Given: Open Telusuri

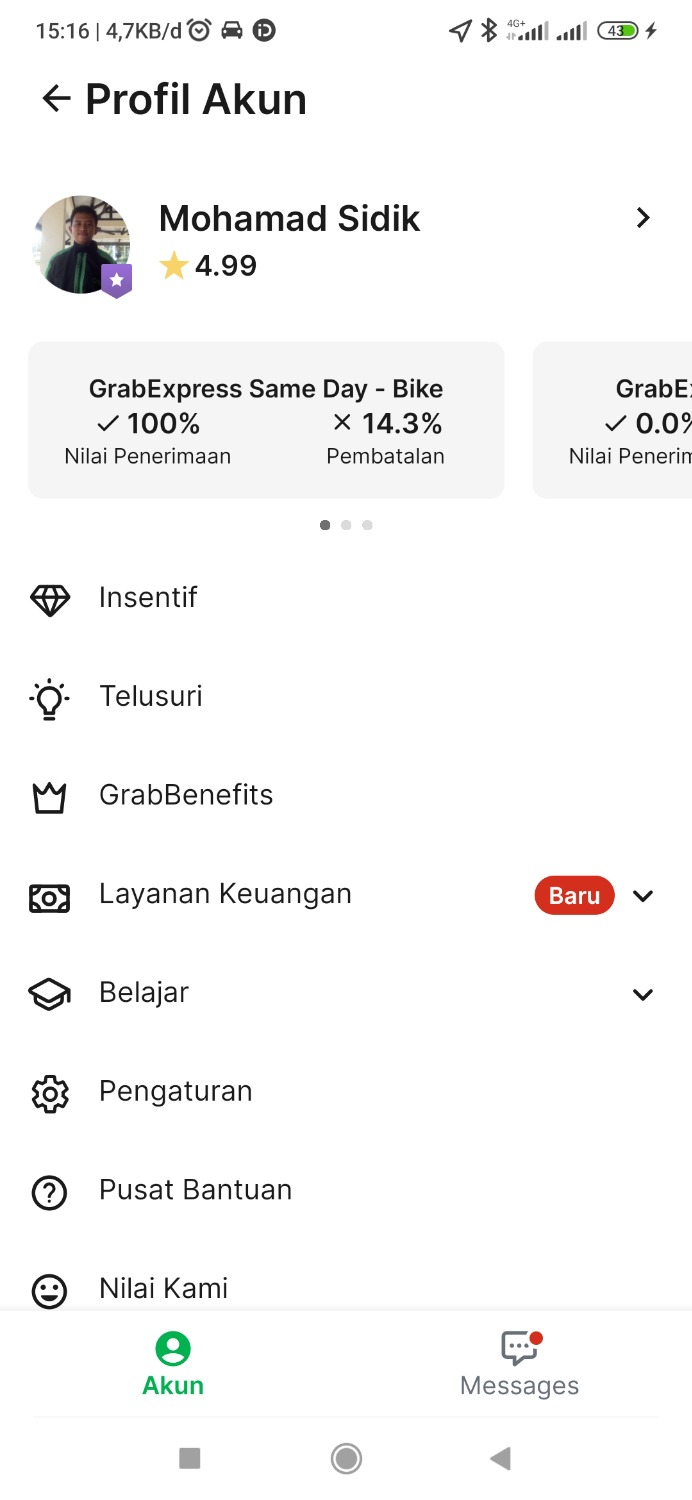Looking at the screenshot, I should (x=150, y=697).
